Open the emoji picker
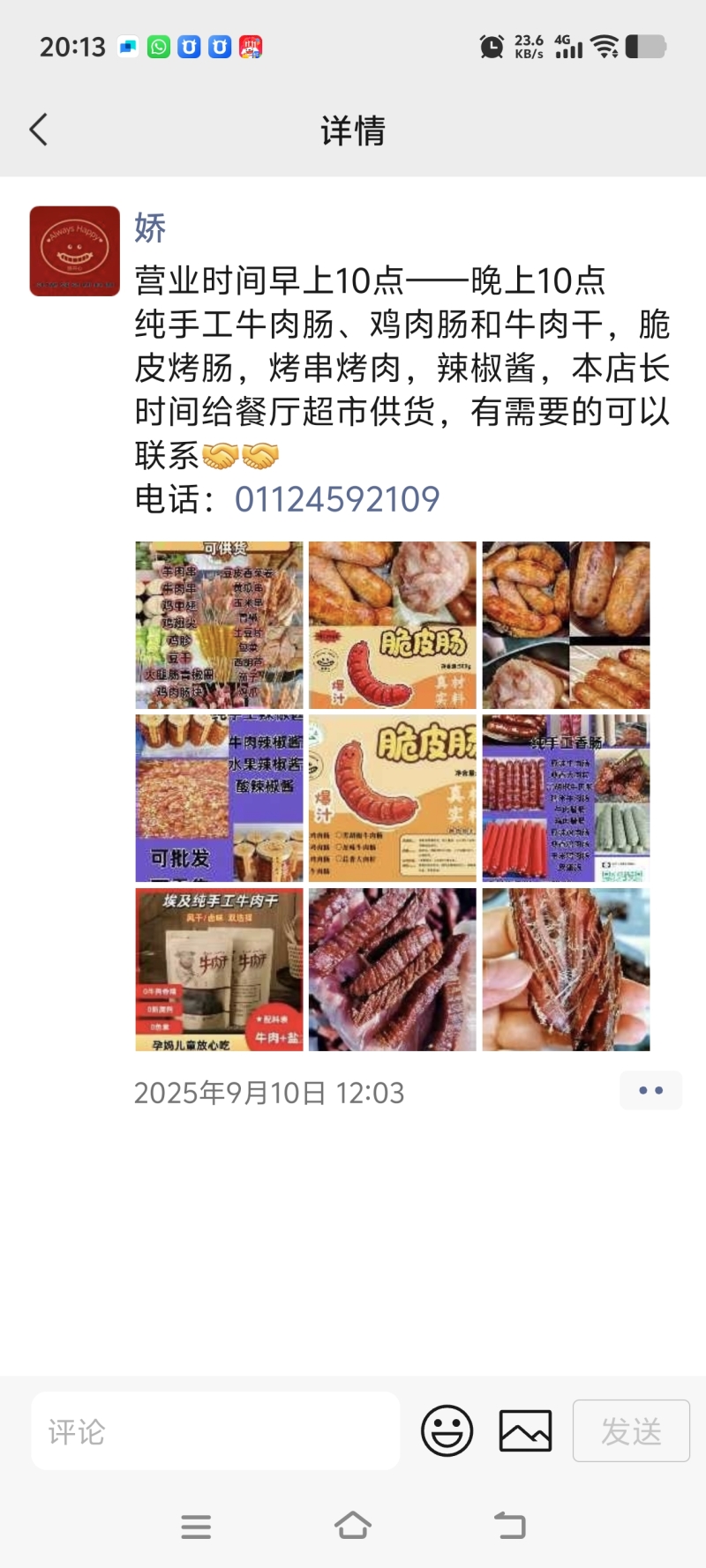The width and height of the screenshot is (706, 1568). [x=447, y=1430]
